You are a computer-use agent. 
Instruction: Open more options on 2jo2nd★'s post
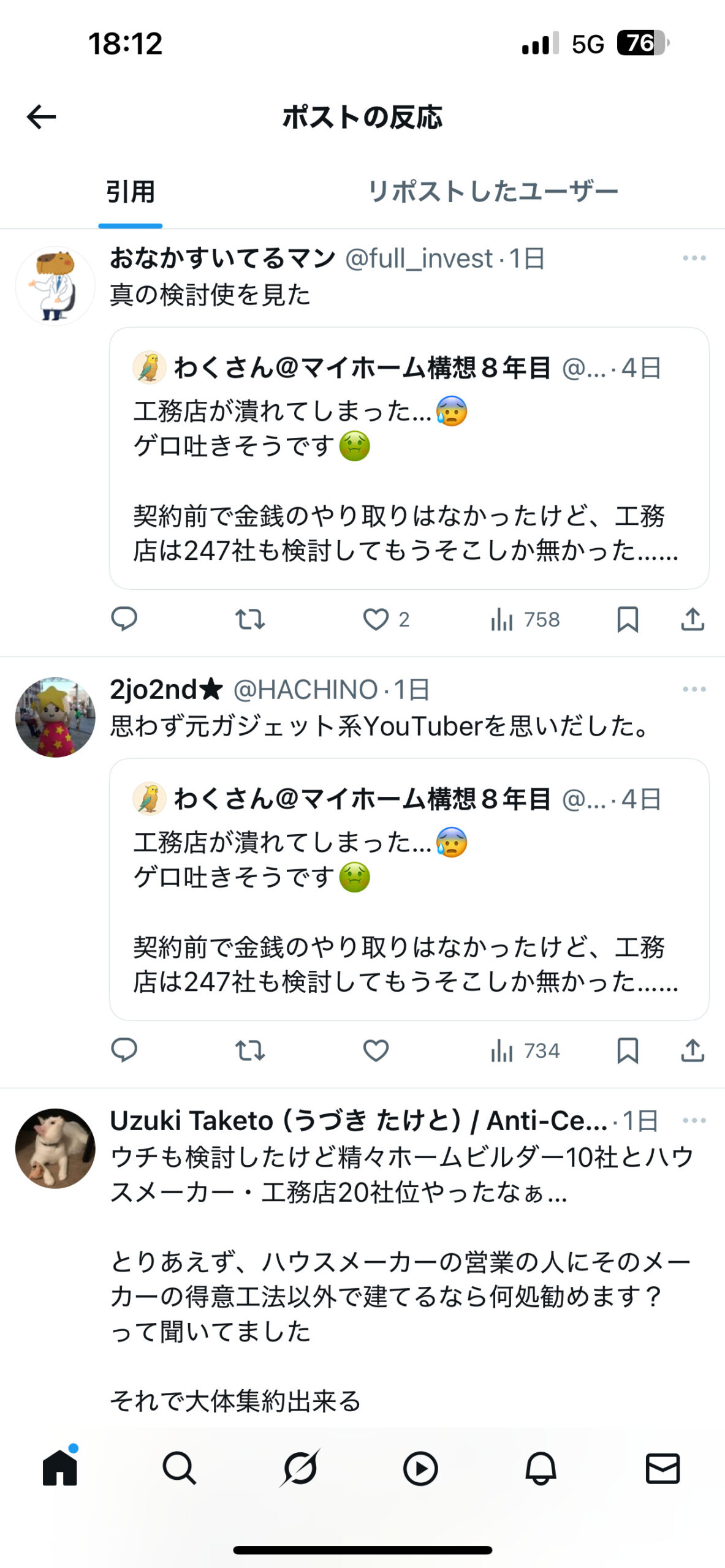694,690
